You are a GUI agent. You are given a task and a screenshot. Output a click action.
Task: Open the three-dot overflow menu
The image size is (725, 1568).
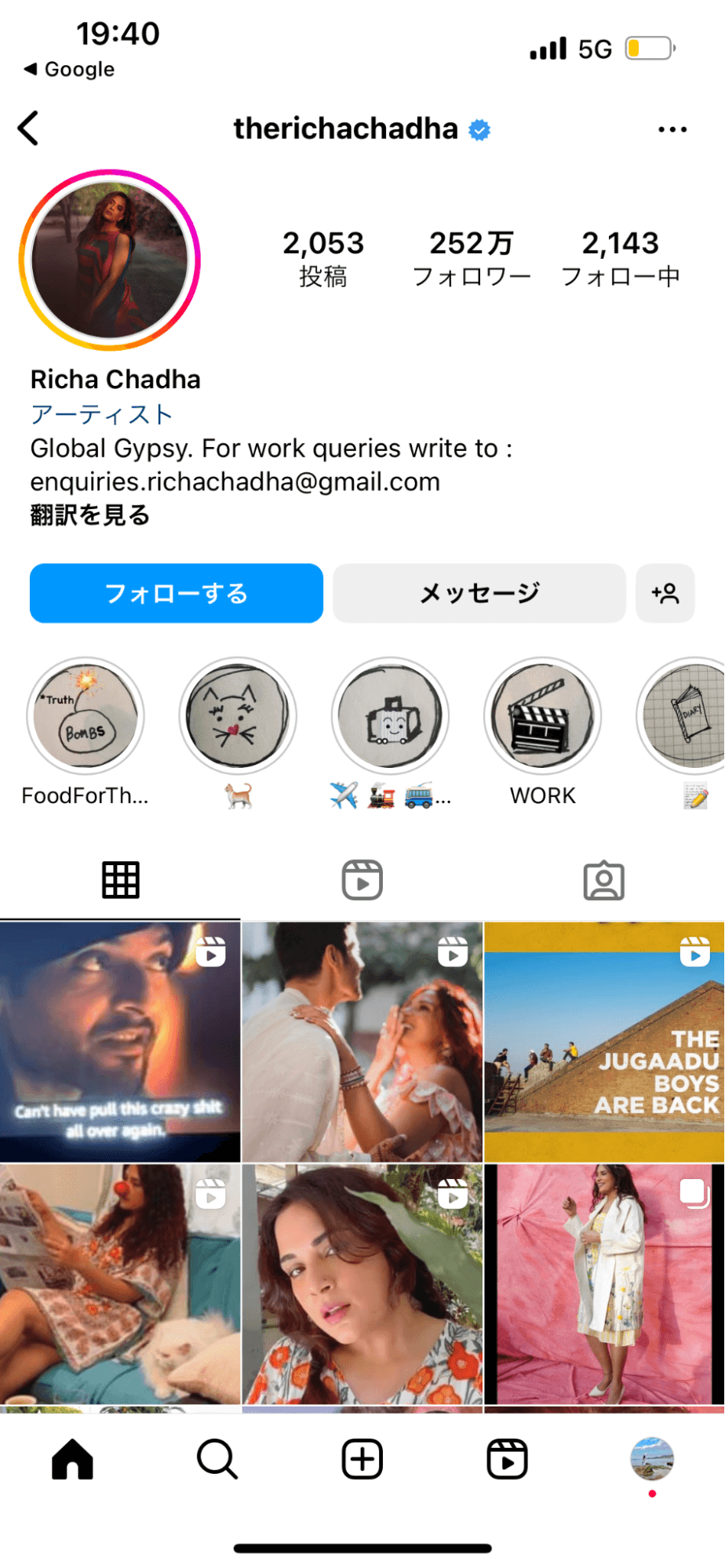click(x=672, y=129)
